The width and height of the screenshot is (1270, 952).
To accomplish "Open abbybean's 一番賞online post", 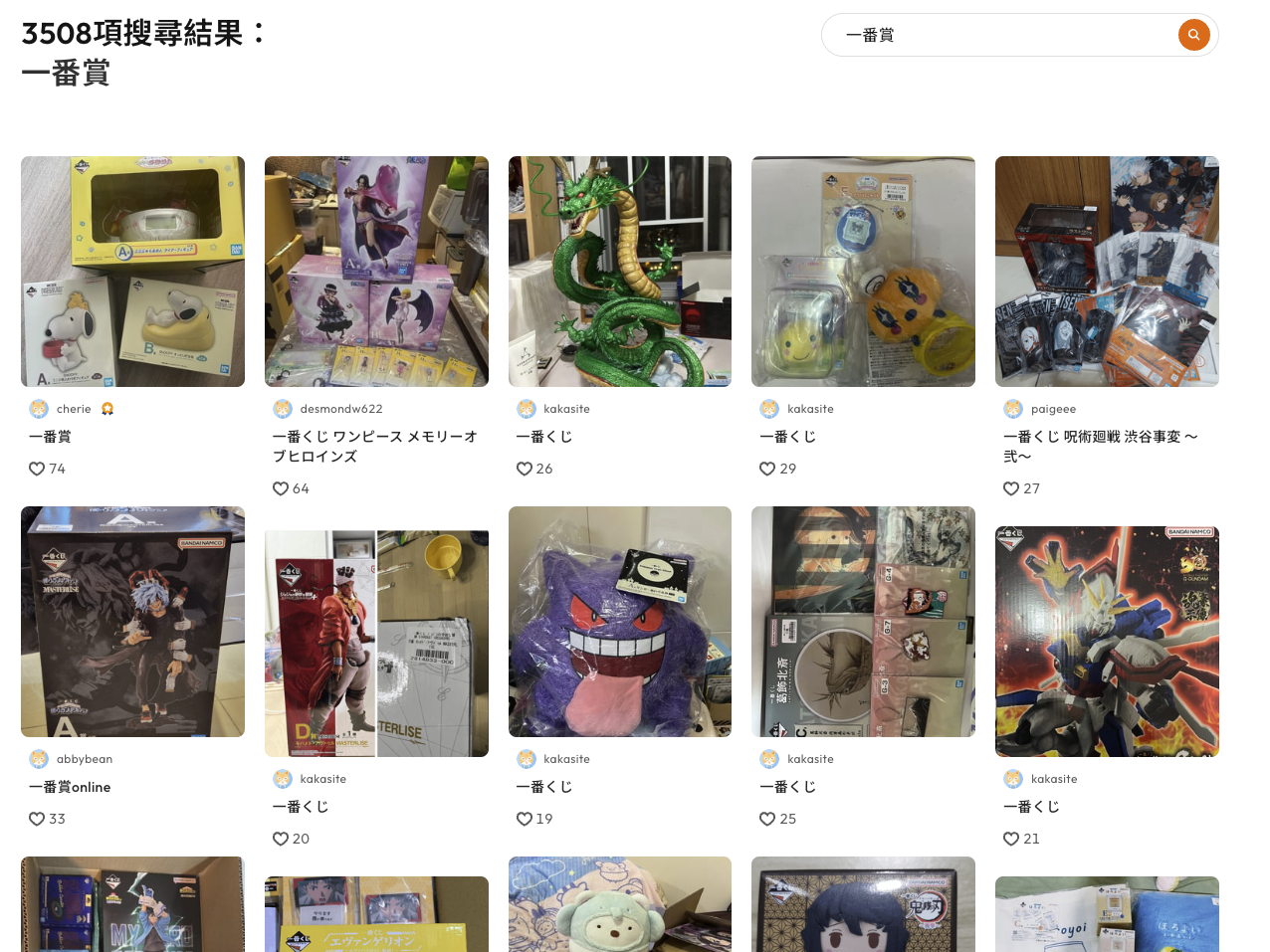I will point(132,622).
